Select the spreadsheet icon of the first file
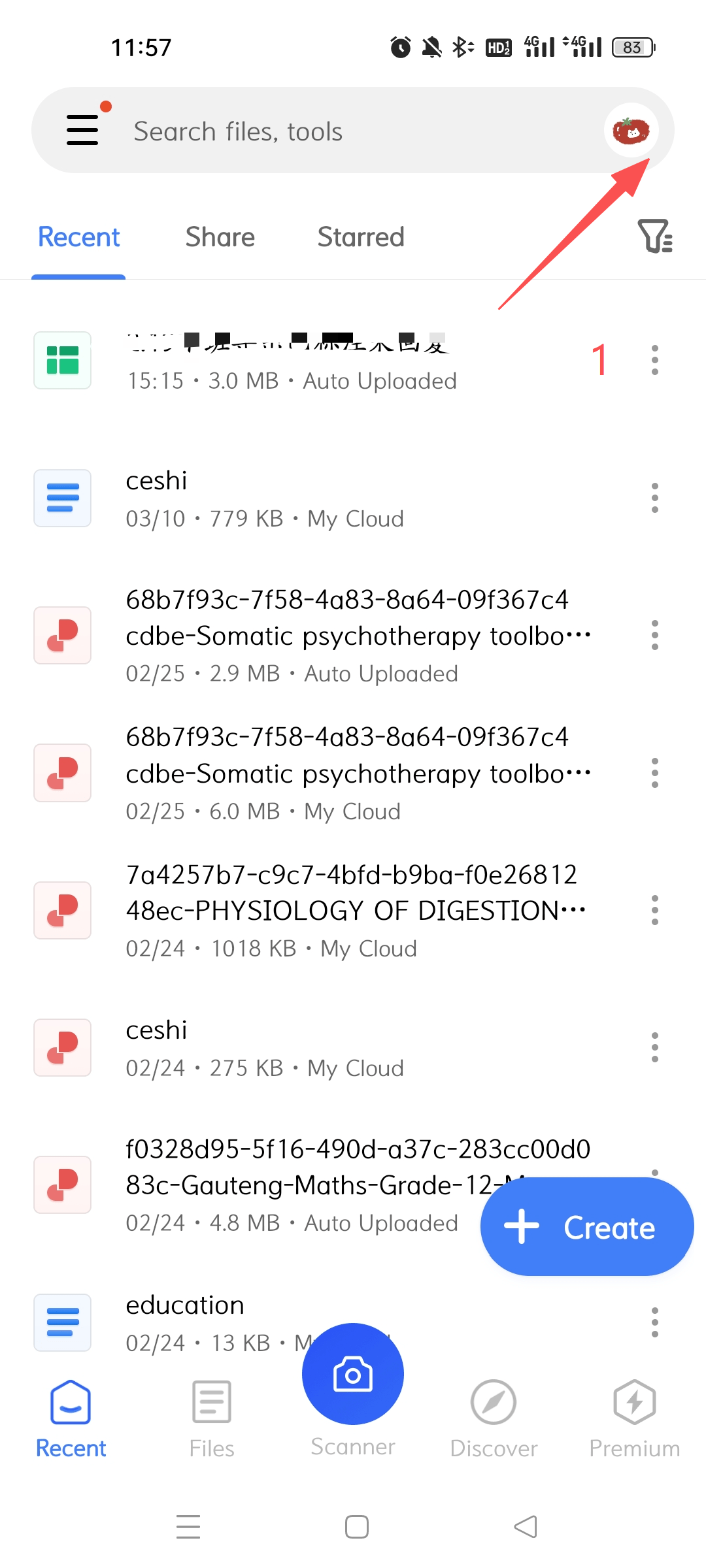 click(61, 360)
